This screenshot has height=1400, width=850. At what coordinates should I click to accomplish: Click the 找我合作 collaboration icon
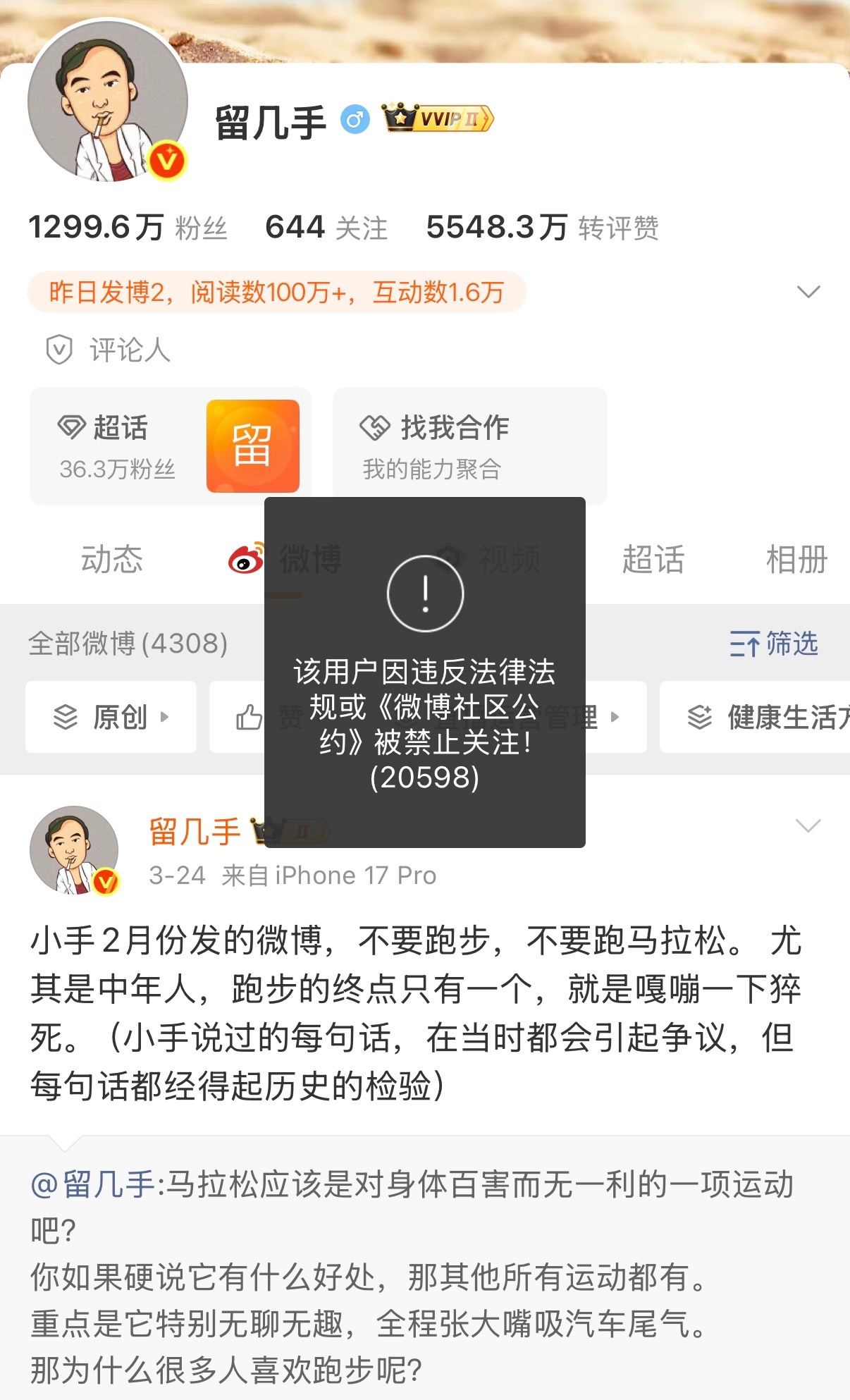pyautogui.click(x=376, y=427)
